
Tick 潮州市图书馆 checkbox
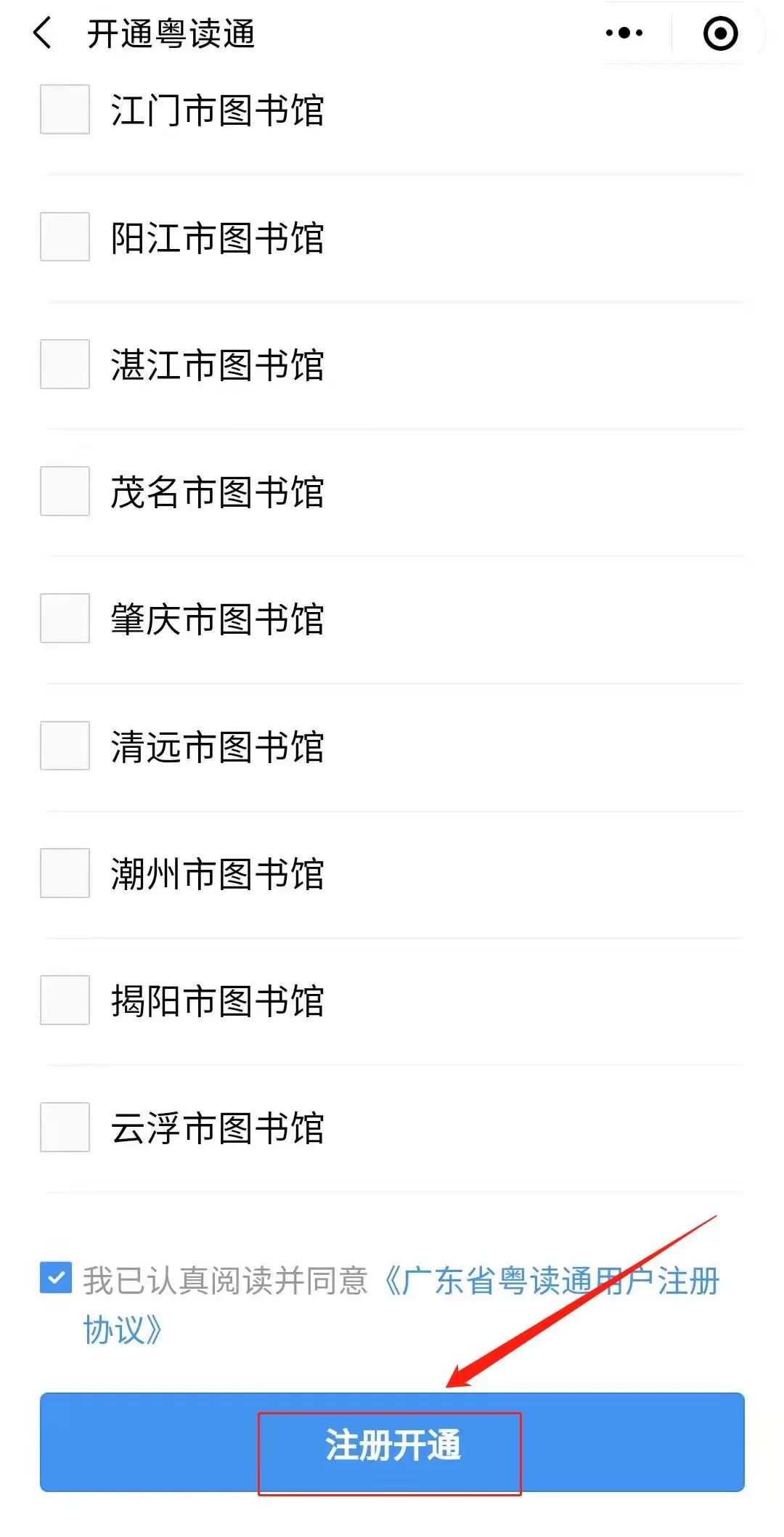click(65, 873)
